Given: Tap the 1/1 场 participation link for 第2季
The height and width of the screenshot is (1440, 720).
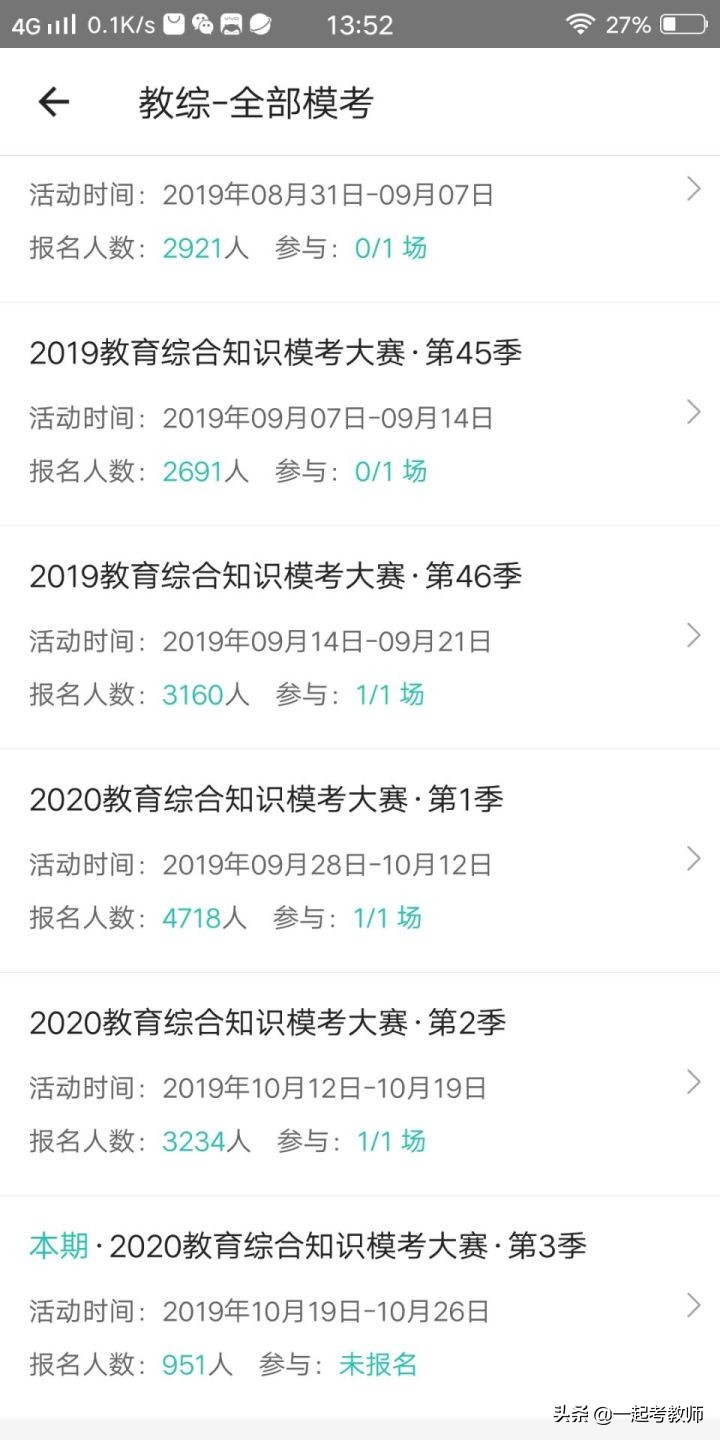Looking at the screenshot, I should 388,1140.
